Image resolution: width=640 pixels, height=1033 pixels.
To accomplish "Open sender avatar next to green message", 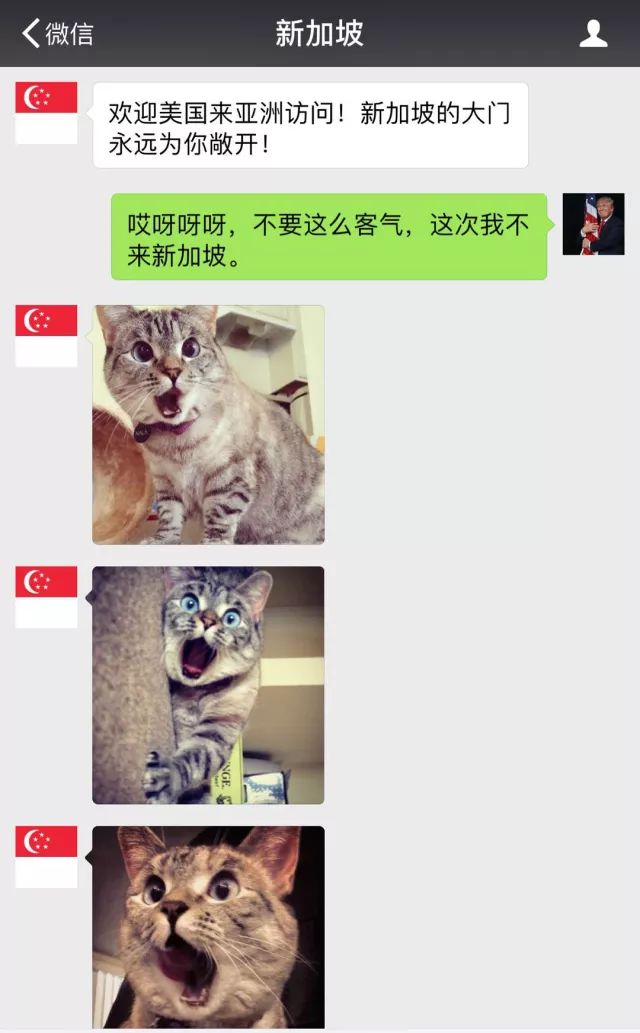I will click(593, 224).
